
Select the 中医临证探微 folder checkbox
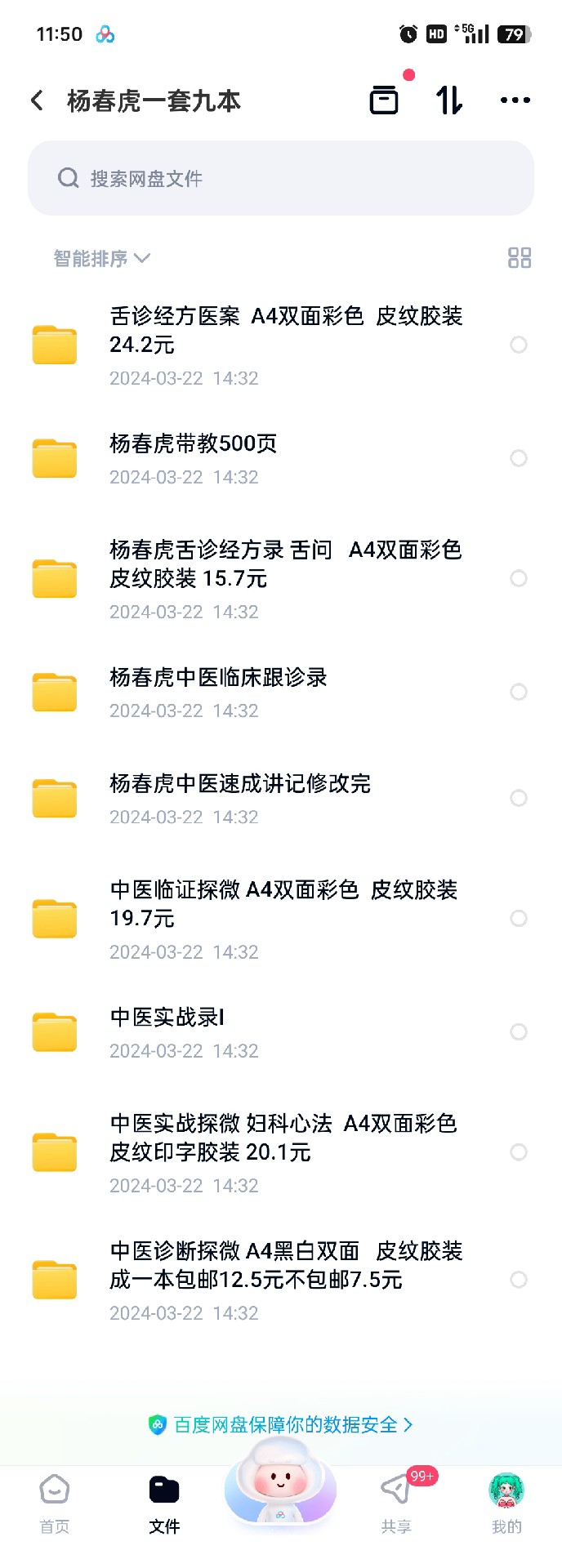click(519, 919)
